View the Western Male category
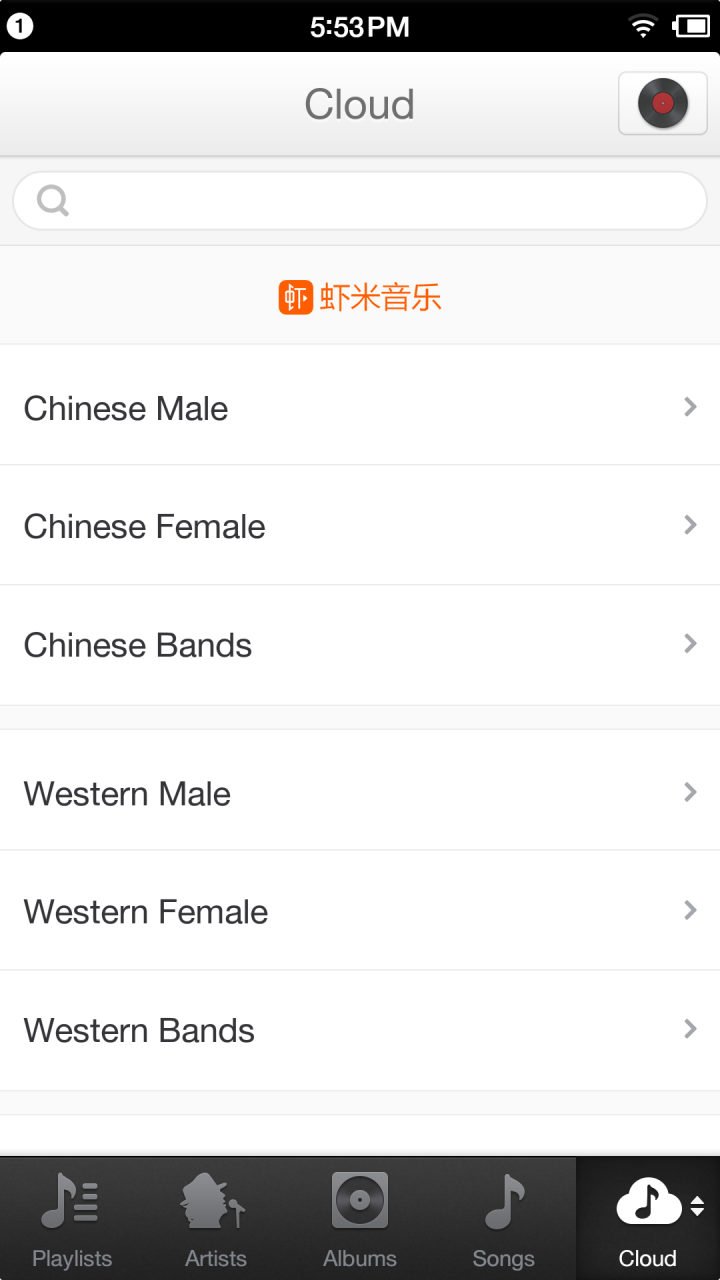The width and height of the screenshot is (720, 1280). [360, 793]
